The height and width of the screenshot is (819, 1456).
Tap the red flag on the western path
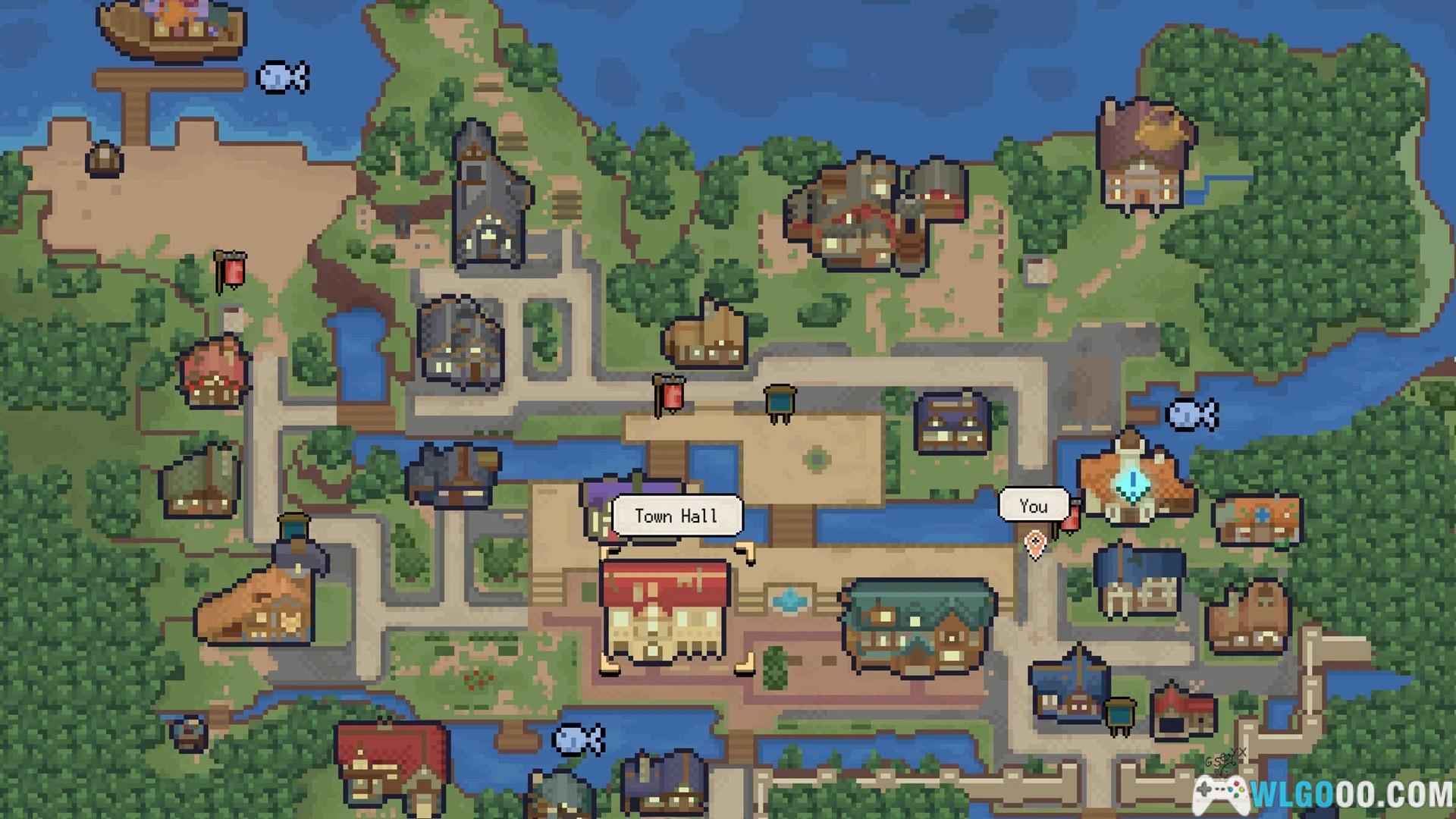coord(231,270)
